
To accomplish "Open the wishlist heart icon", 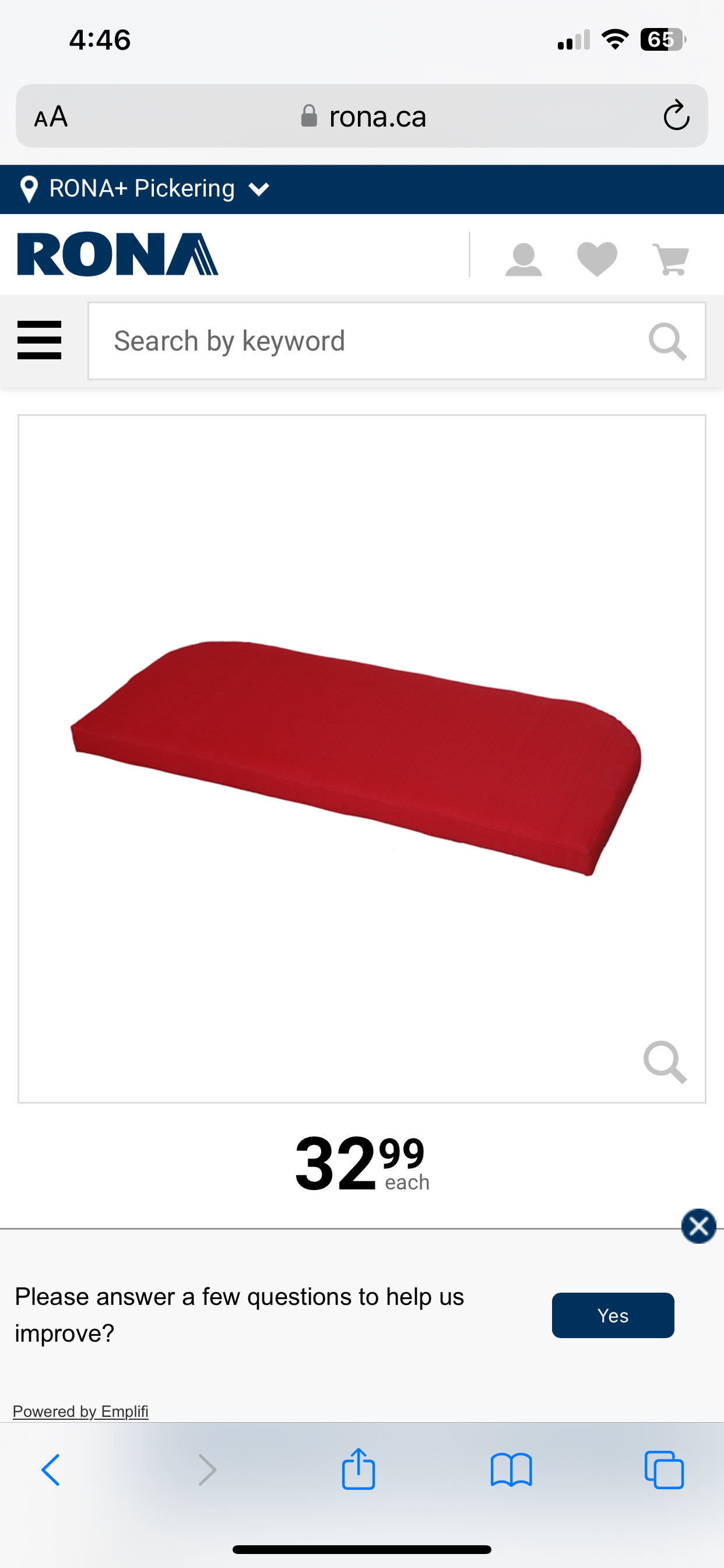I will click(x=597, y=260).
